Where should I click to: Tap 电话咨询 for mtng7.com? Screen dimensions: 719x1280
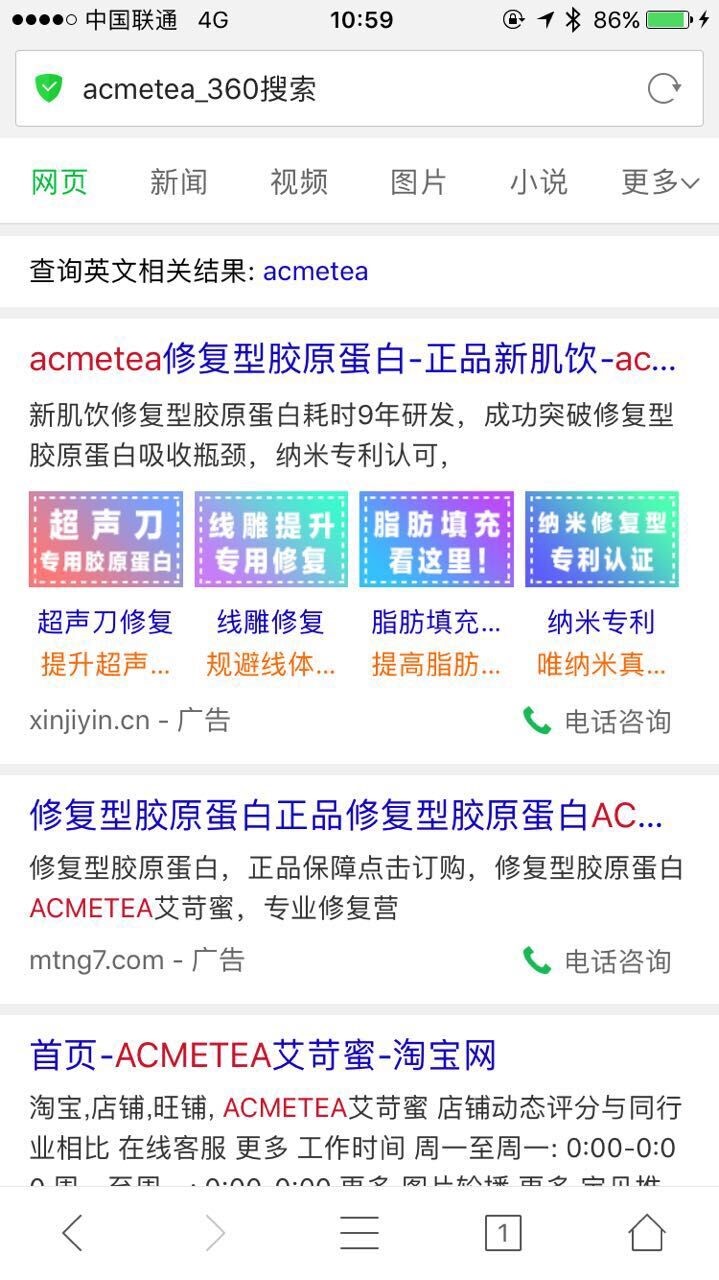(x=597, y=961)
